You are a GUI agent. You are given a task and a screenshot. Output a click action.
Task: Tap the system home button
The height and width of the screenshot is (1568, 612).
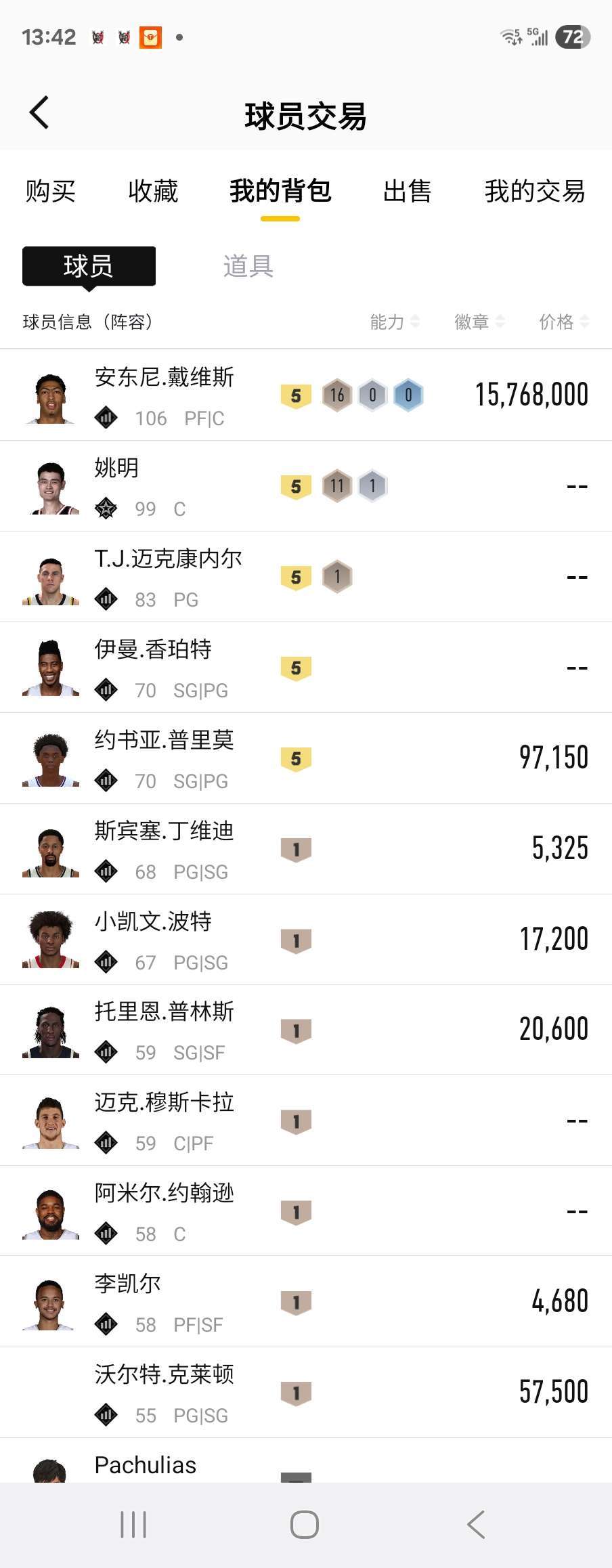click(x=305, y=1525)
